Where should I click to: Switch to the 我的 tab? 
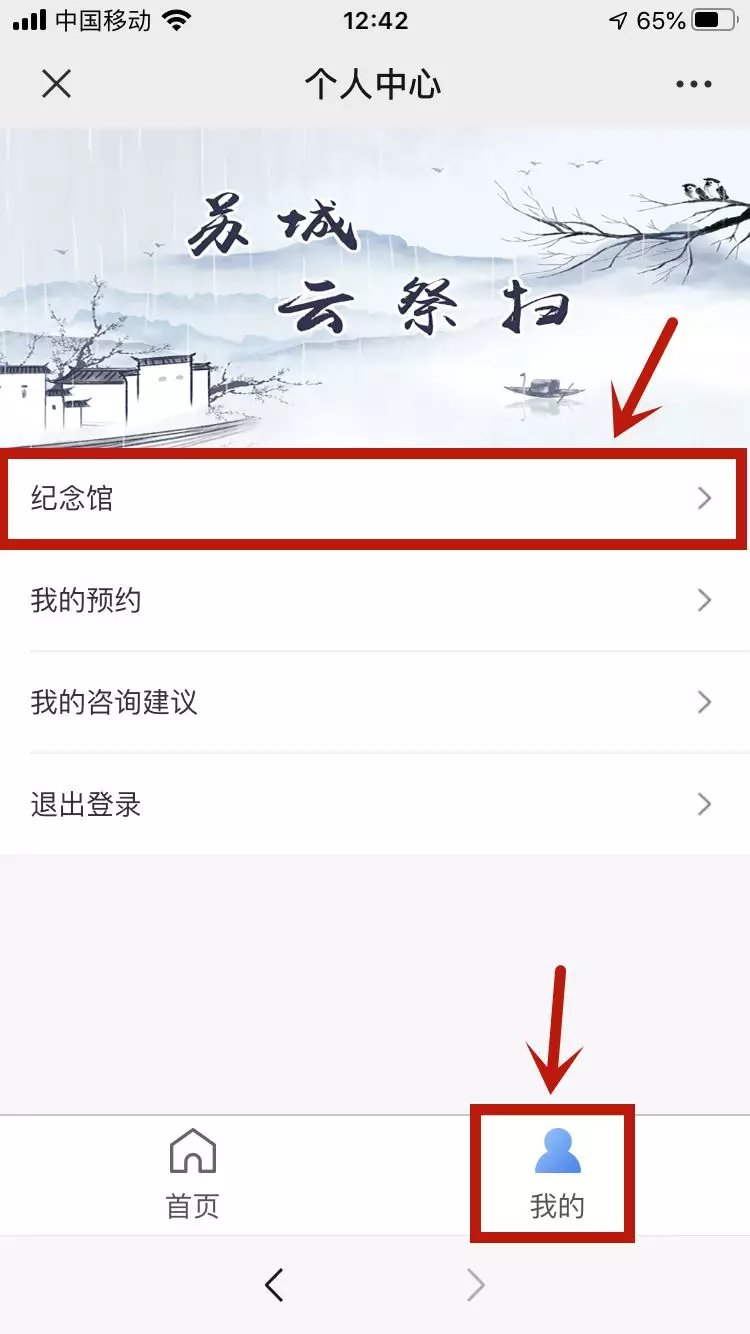point(556,1174)
